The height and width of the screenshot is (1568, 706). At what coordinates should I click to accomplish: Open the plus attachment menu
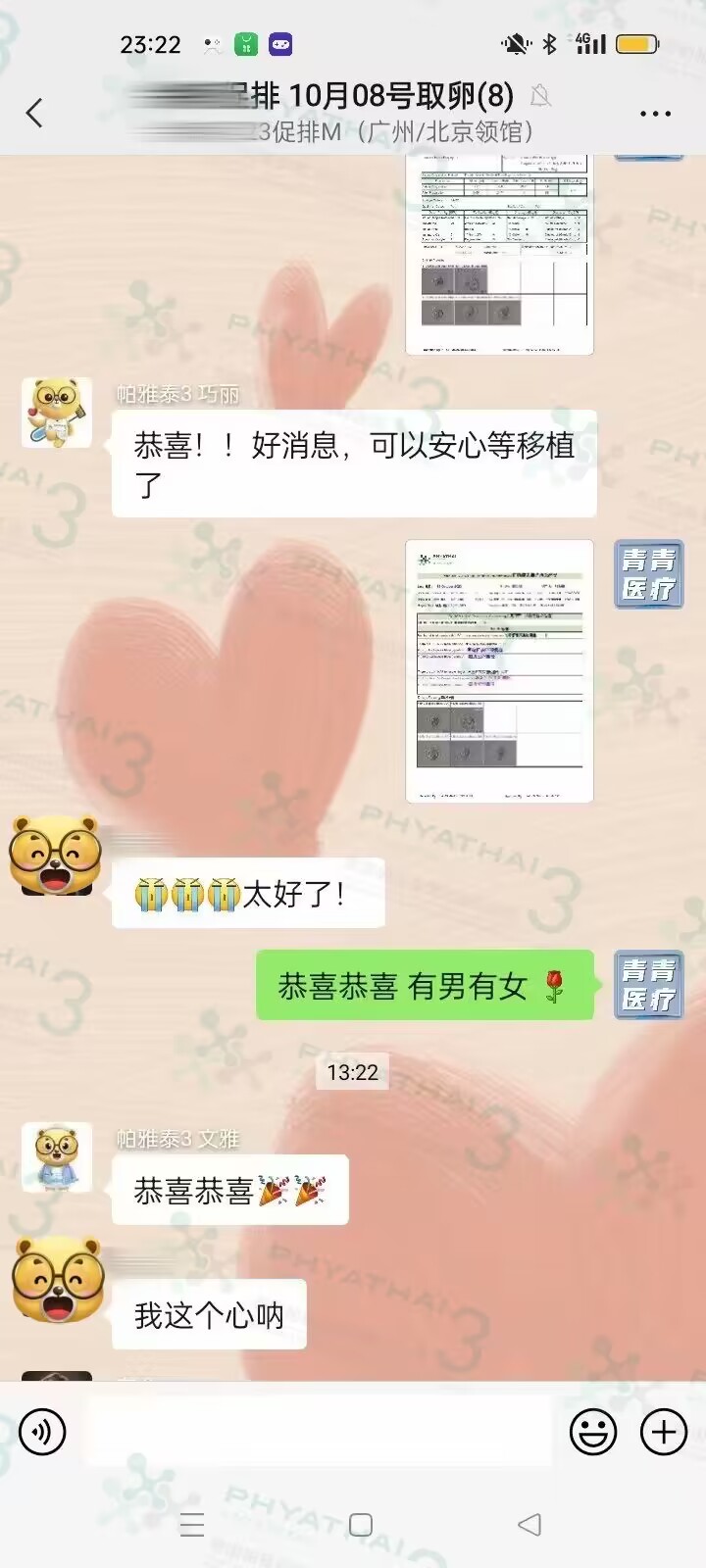[x=664, y=1432]
